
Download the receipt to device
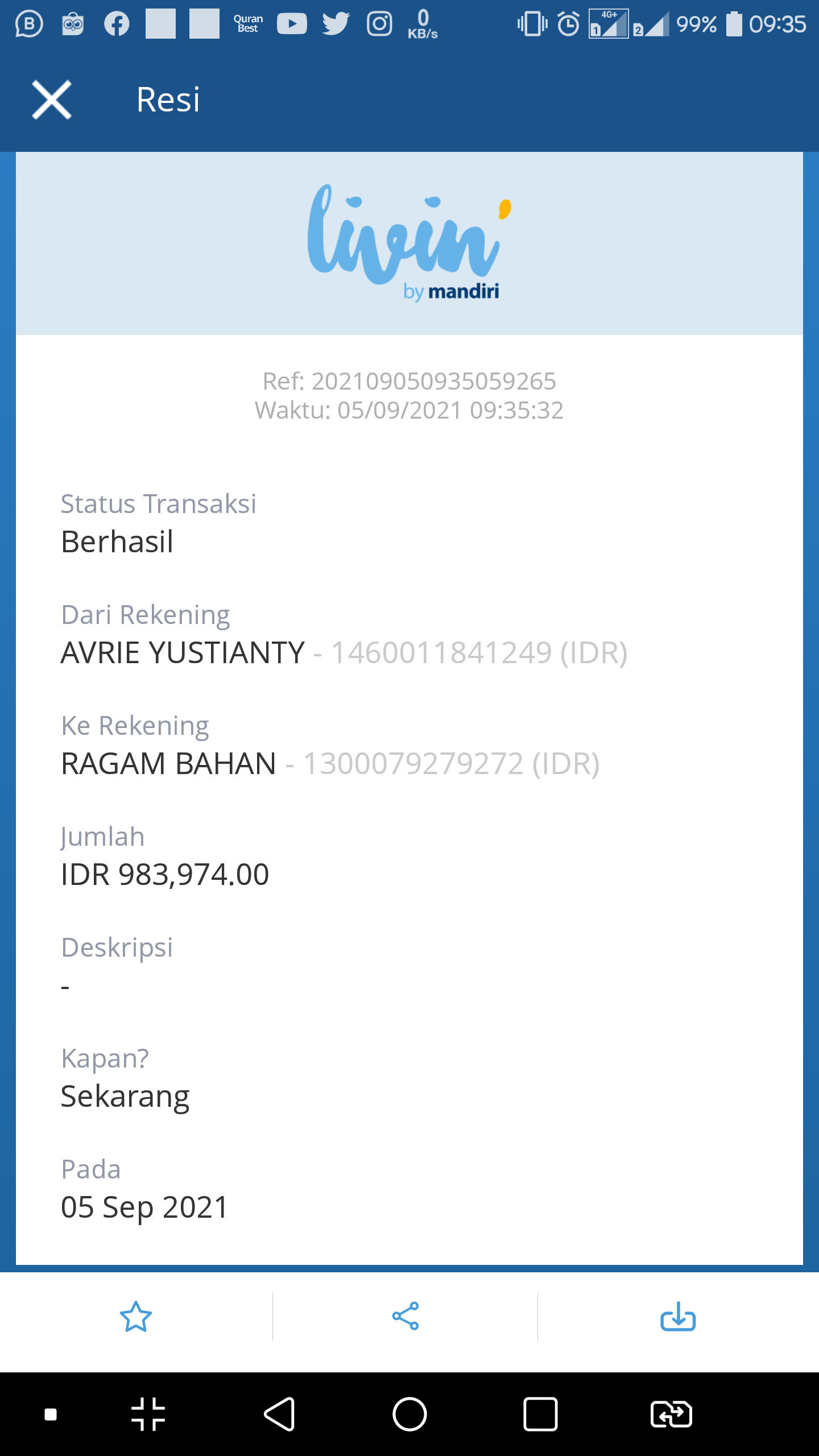click(678, 1317)
